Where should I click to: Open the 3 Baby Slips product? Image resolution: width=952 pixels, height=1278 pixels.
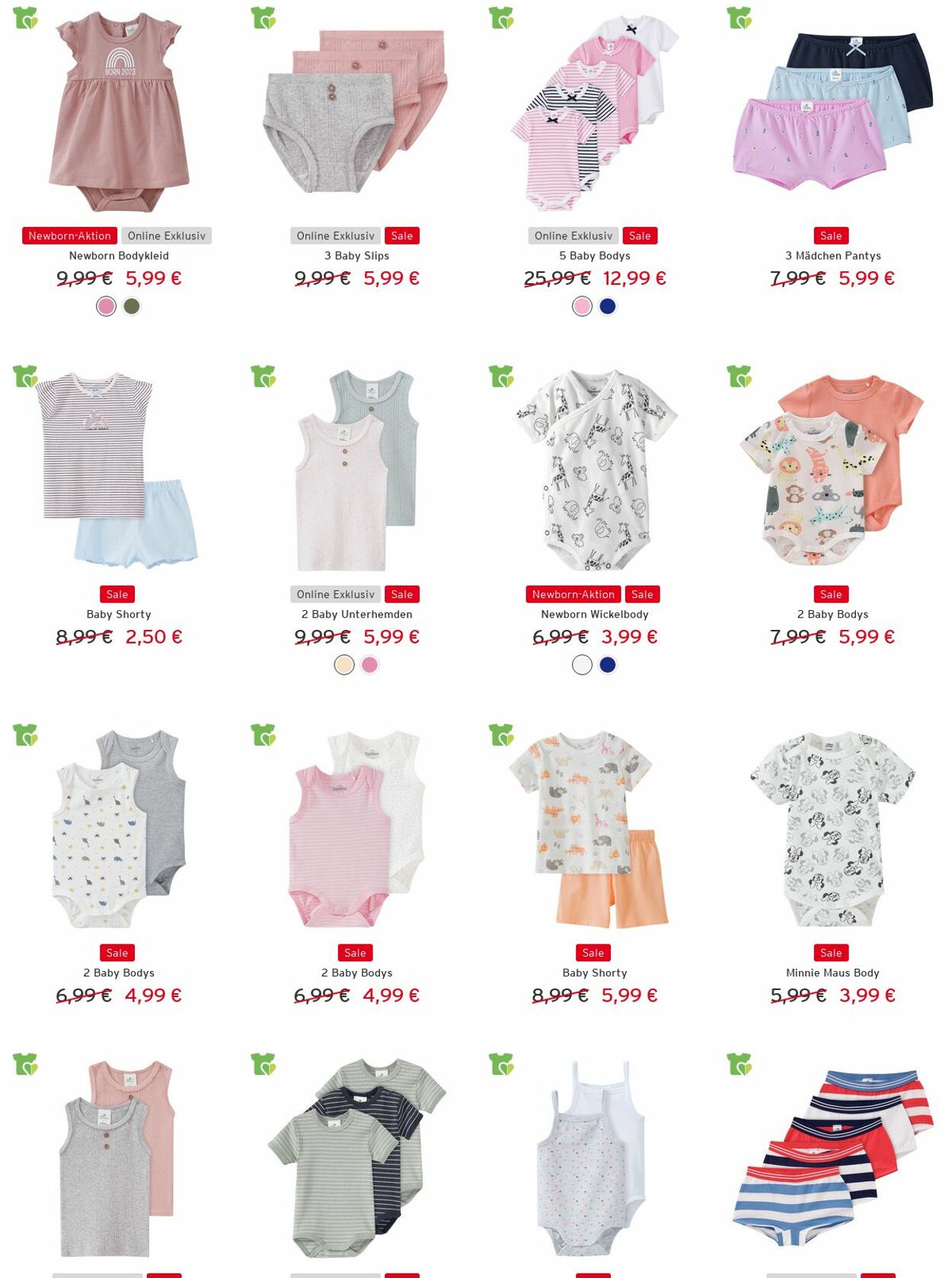tap(356, 256)
